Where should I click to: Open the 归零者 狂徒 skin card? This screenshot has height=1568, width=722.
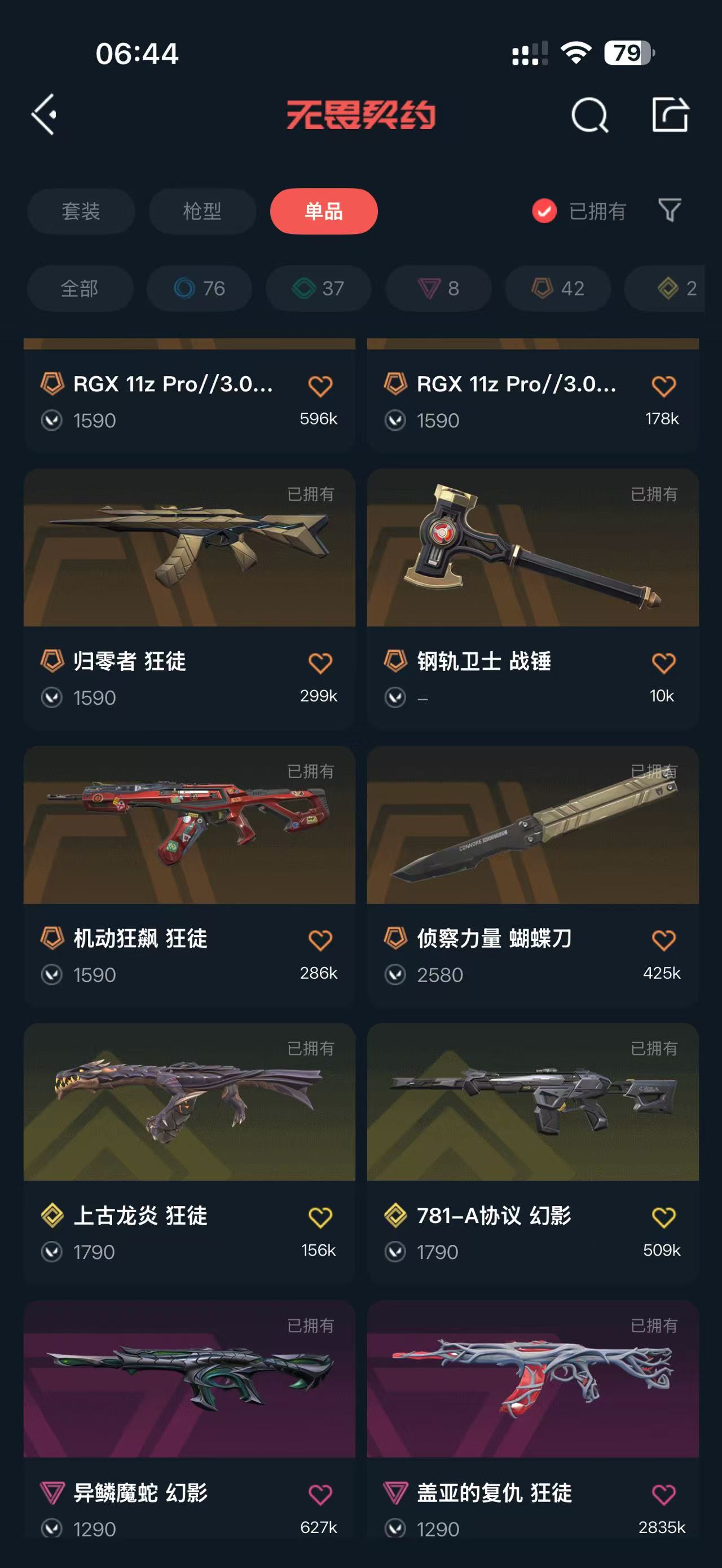[190, 599]
